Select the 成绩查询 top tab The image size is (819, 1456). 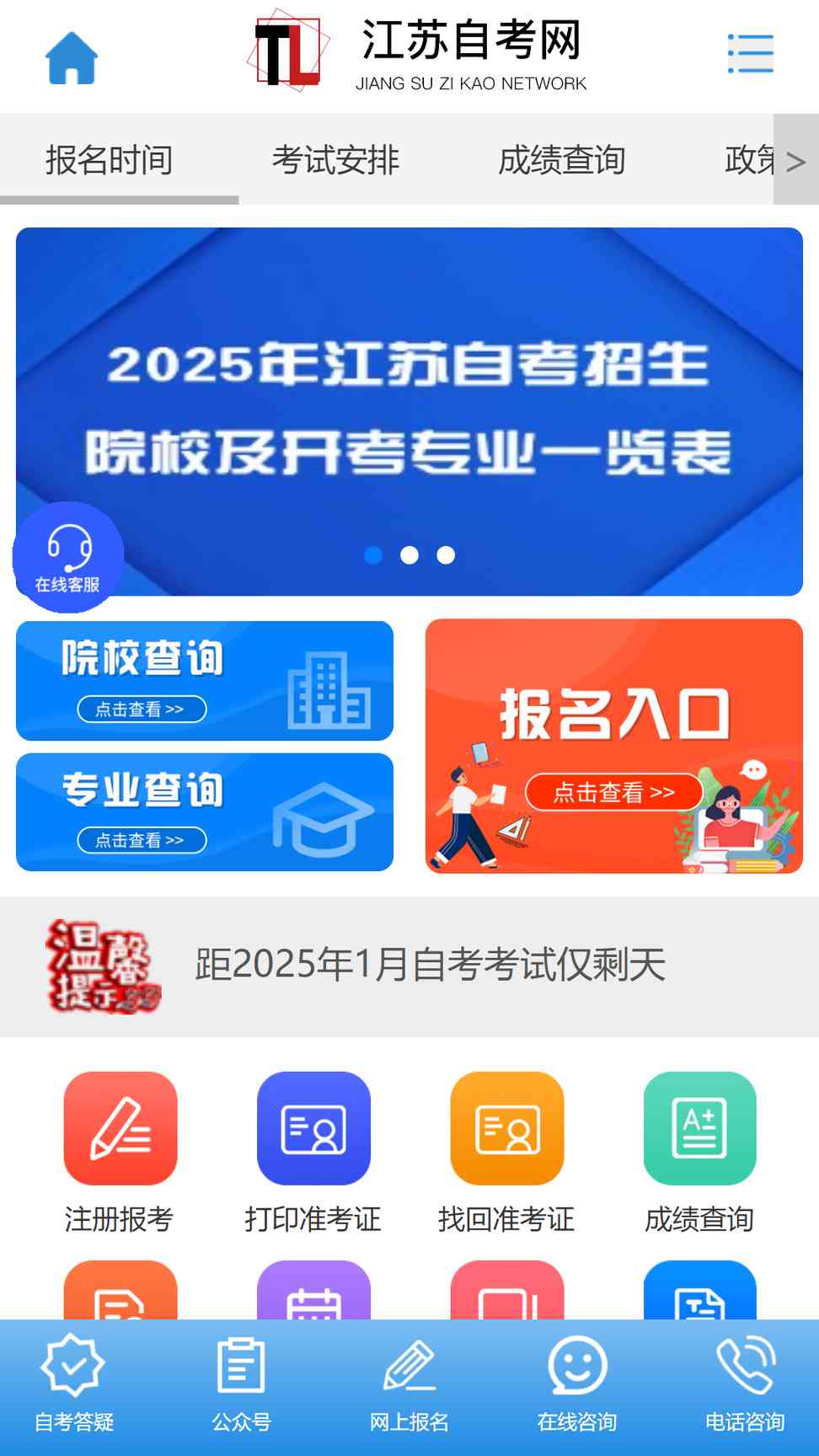pos(562,160)
